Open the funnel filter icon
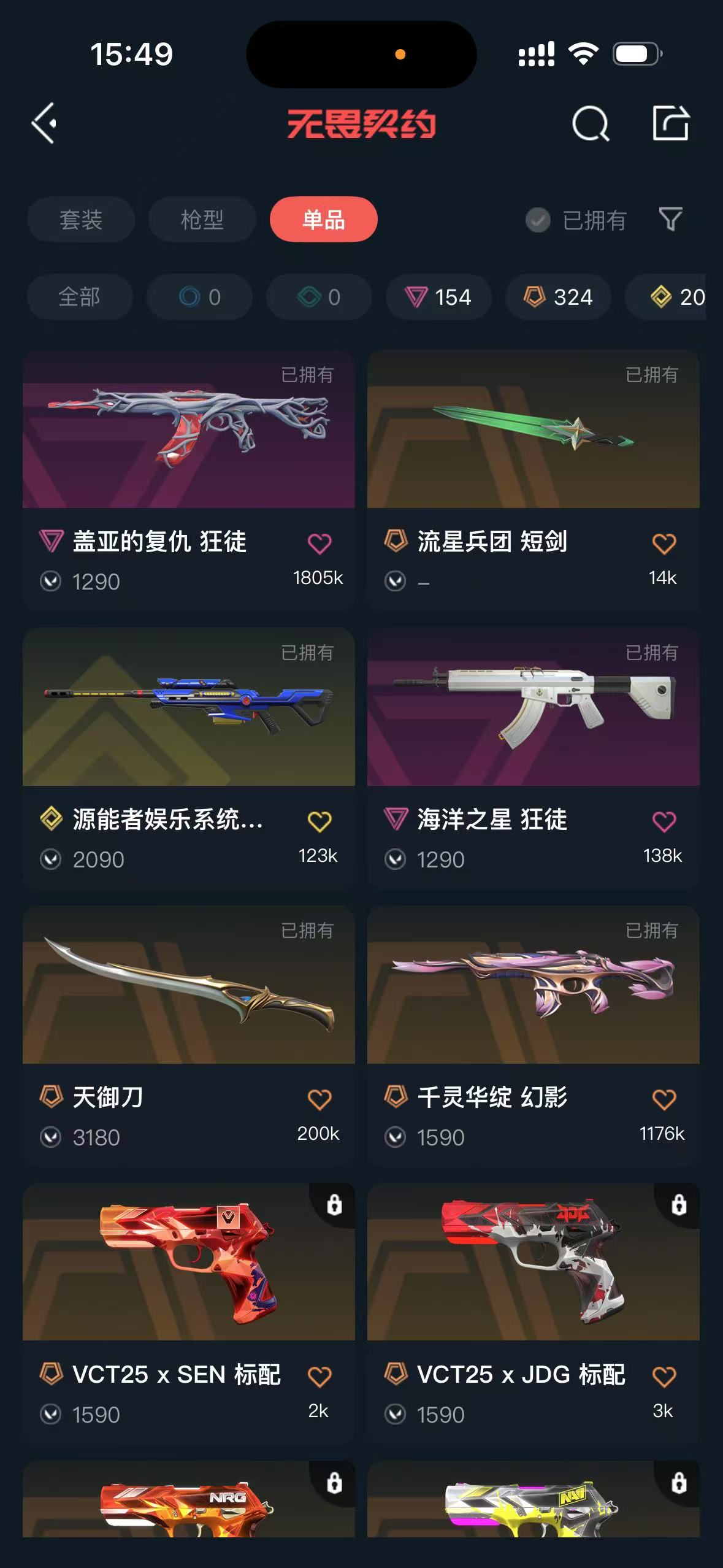The image size is (723, 1568). tap(670, 220)
